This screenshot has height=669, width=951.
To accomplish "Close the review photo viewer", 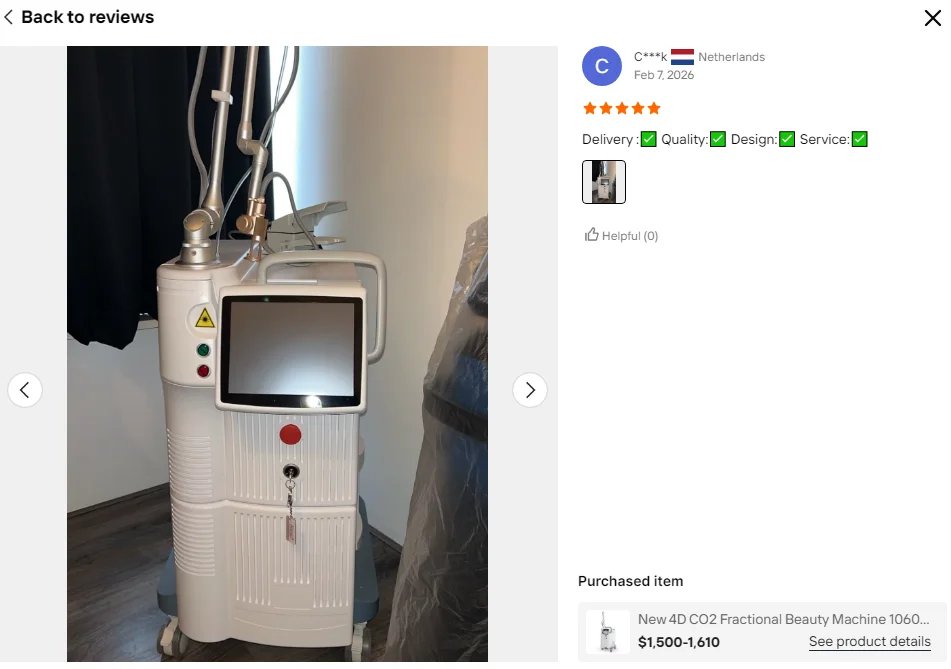I will click(931, 17).
